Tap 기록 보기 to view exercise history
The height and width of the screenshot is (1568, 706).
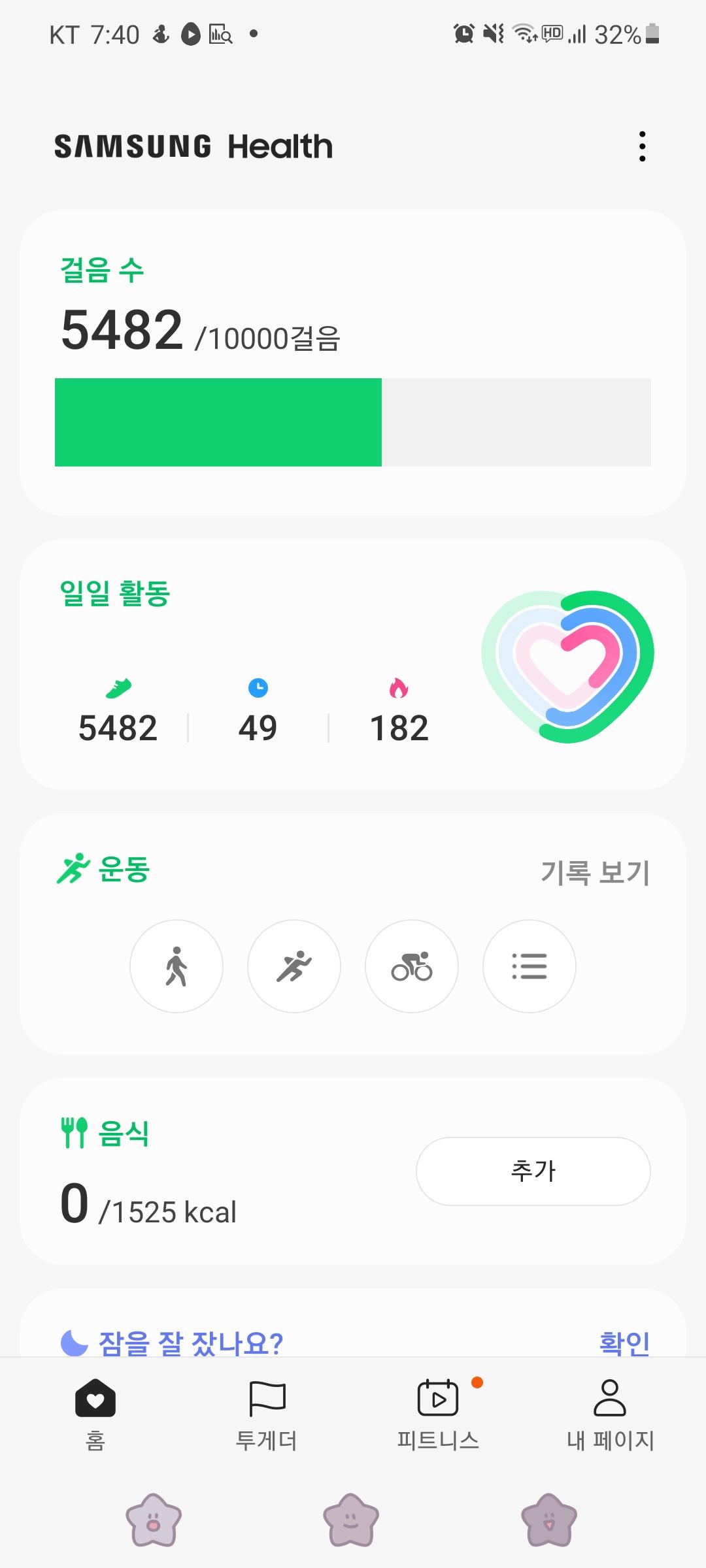coord(595,872)
